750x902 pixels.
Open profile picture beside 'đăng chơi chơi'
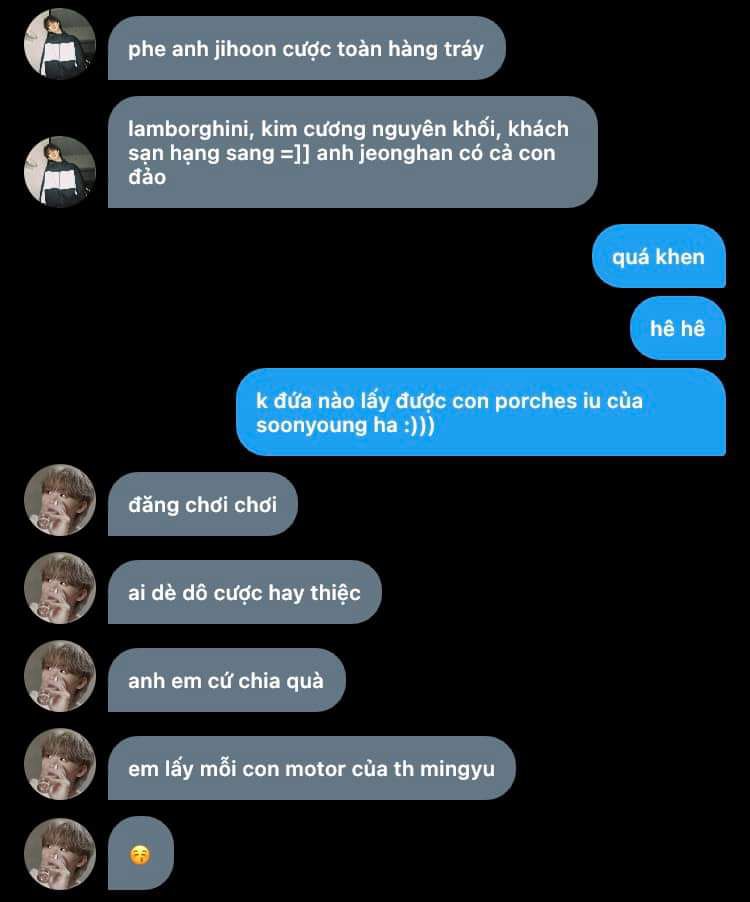coord(60,500)
